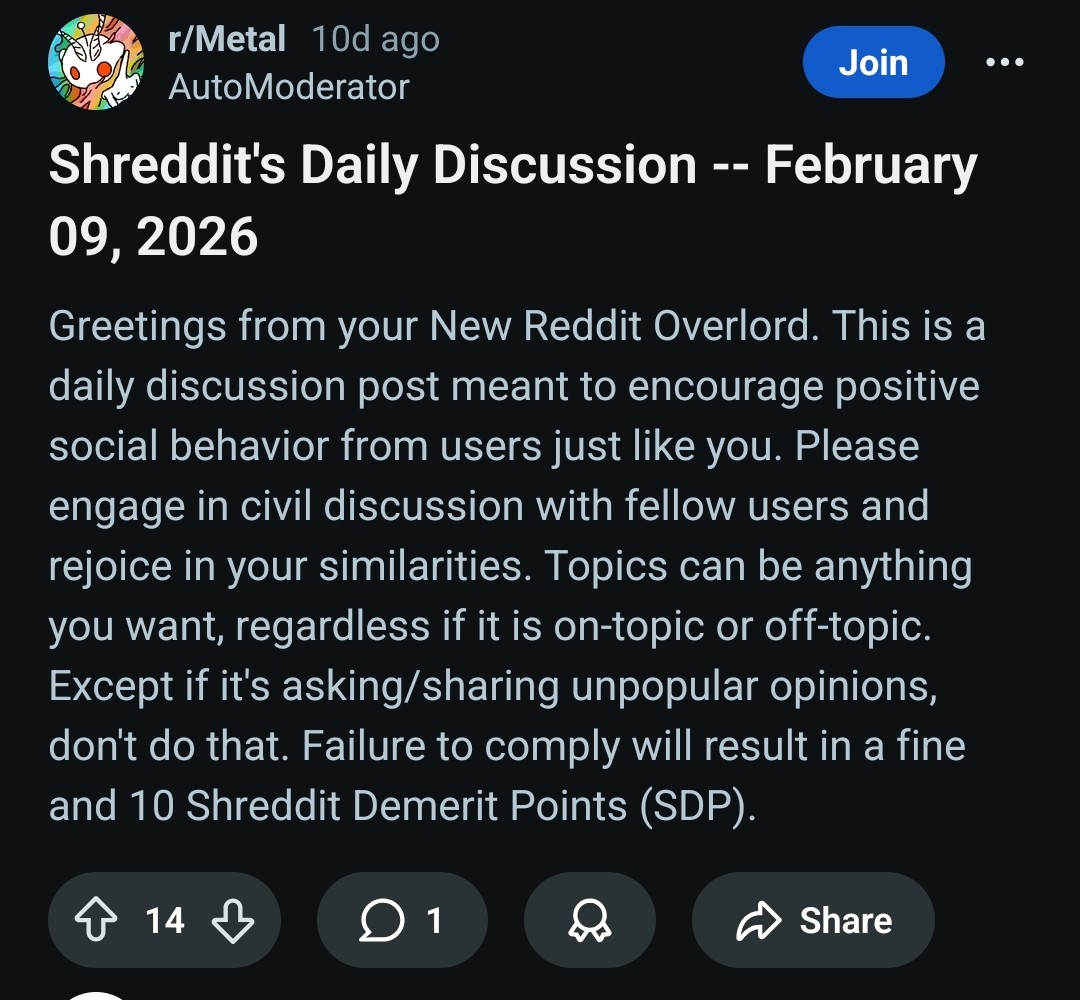The height and width of the screenshot is (1000, 1080).
Task: Join the r/Metal community
Action: click(x=873, y=62)
